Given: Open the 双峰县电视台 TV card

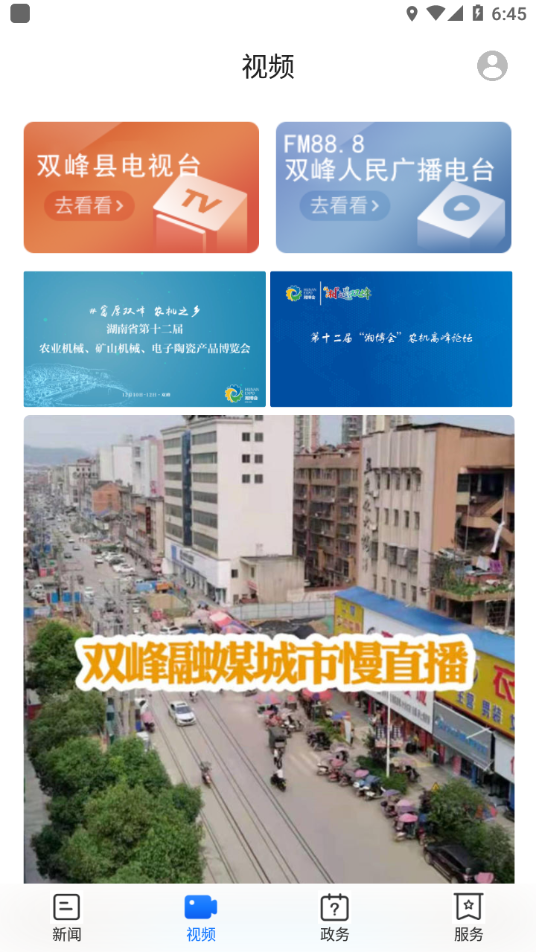Looking at the screenshot, I should 141,187.
